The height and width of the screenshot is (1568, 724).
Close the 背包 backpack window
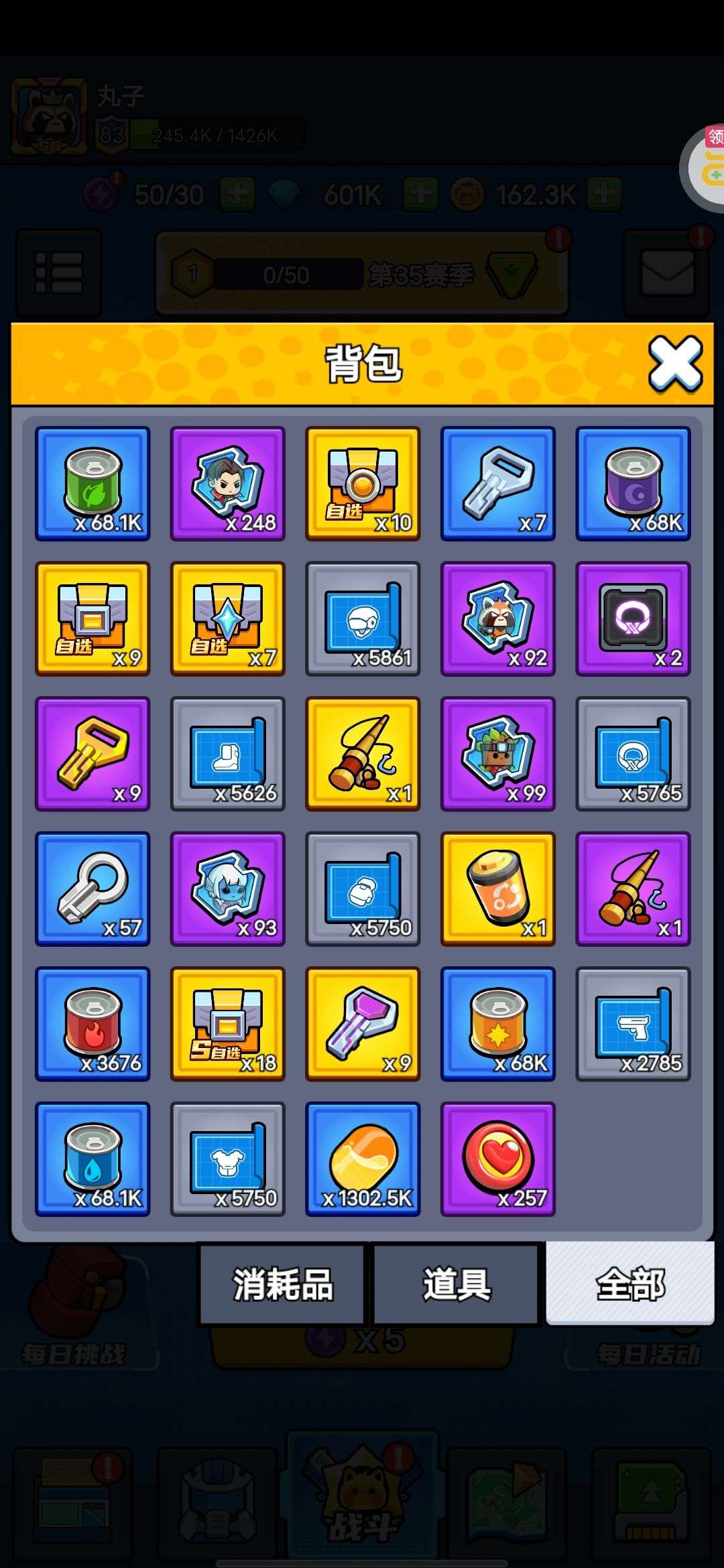[x=675, y=365]
